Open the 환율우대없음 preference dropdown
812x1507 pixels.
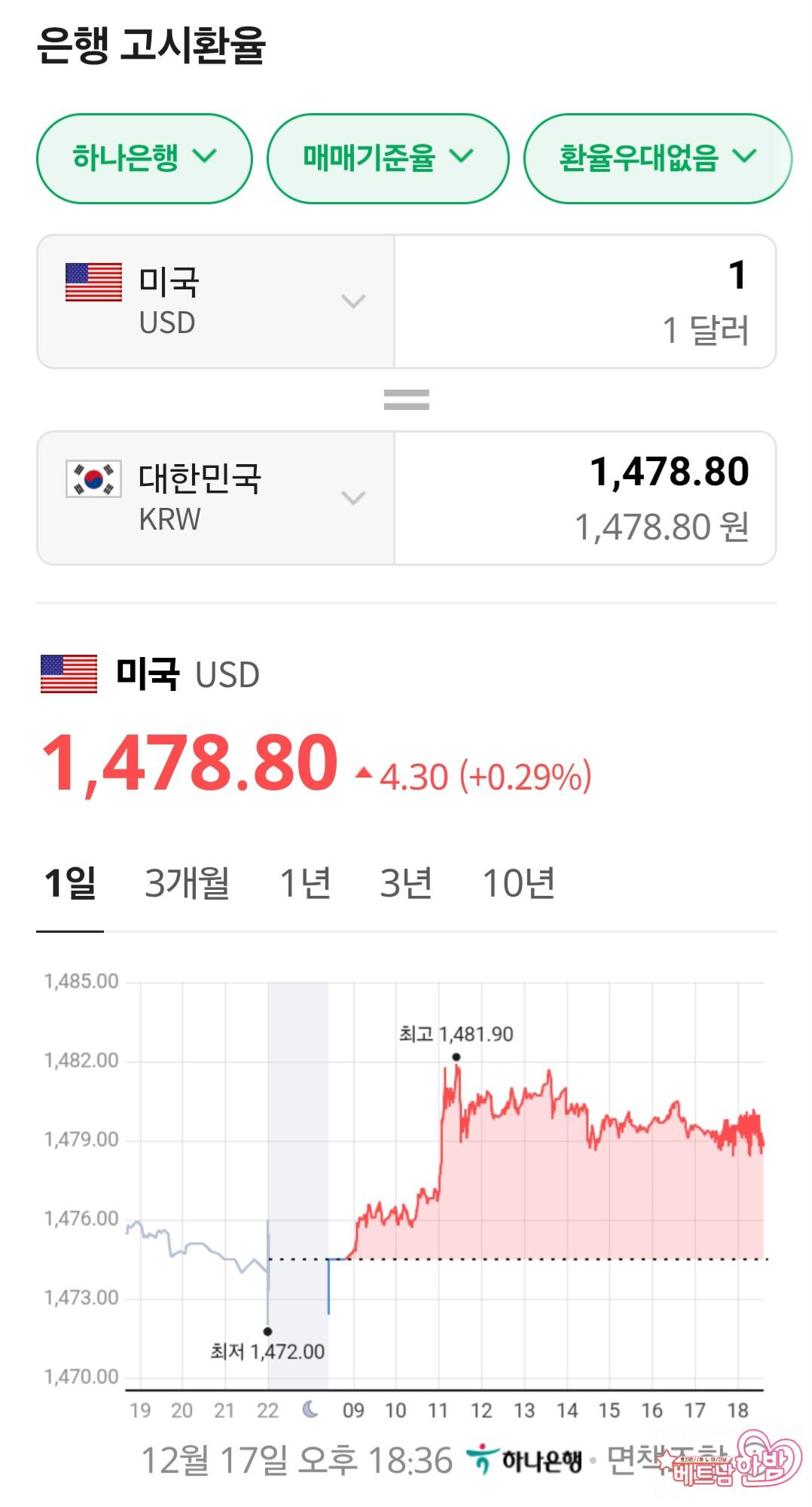(x=657, y=158)
